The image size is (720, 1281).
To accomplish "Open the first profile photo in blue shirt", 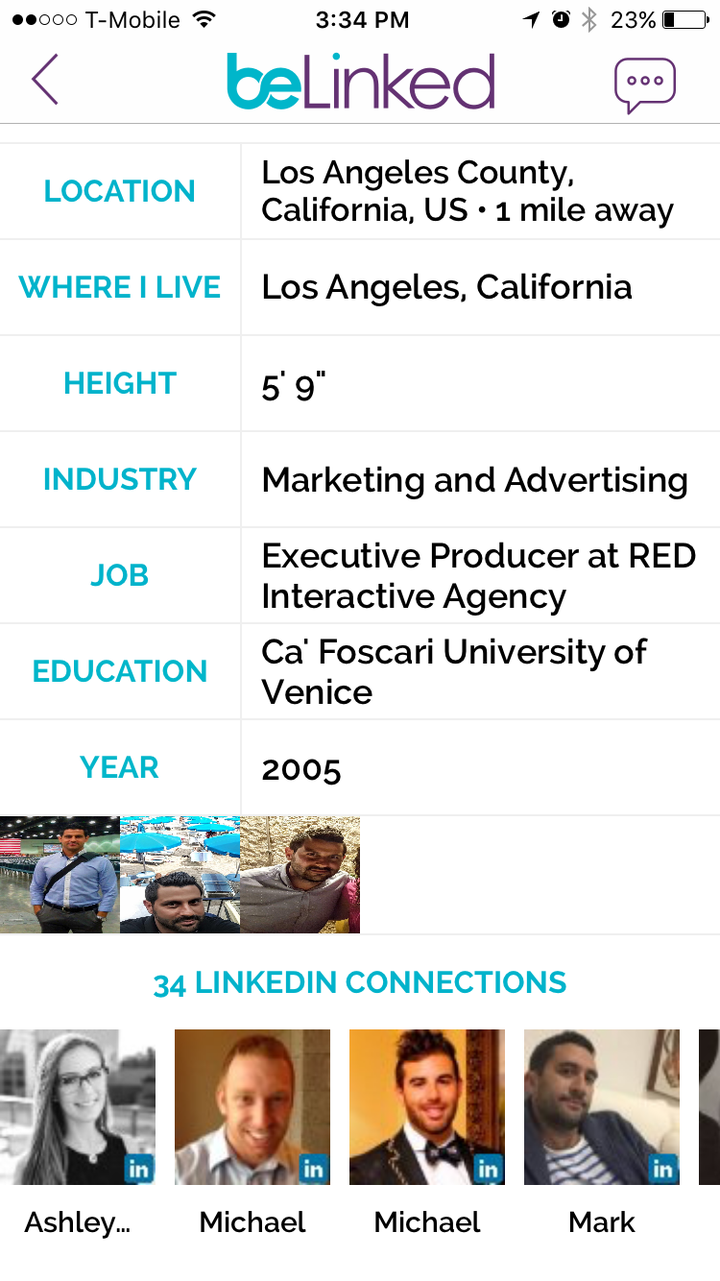I will [60, 875].
